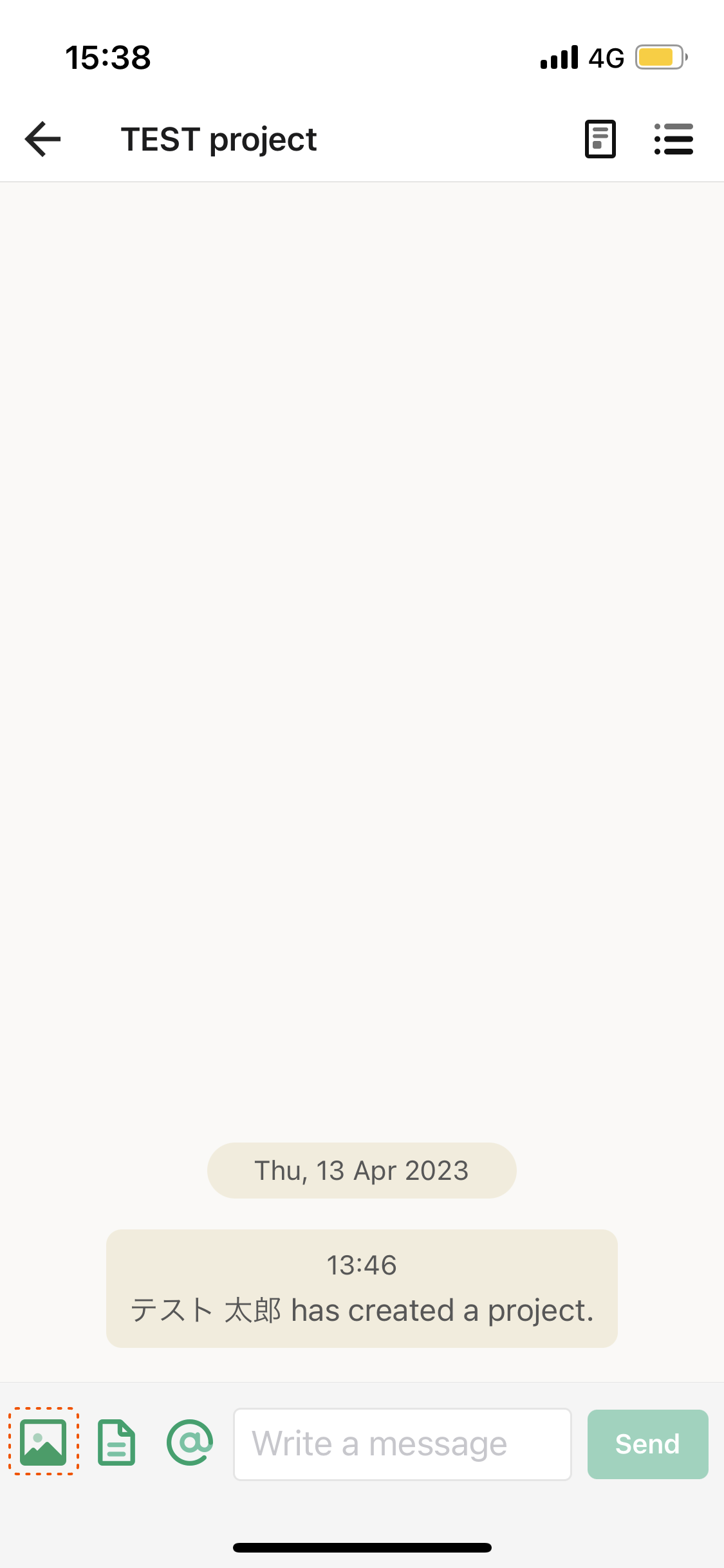
Task: Open the project notes document icon
Action: pyautogui.click(x=600, y=139)
